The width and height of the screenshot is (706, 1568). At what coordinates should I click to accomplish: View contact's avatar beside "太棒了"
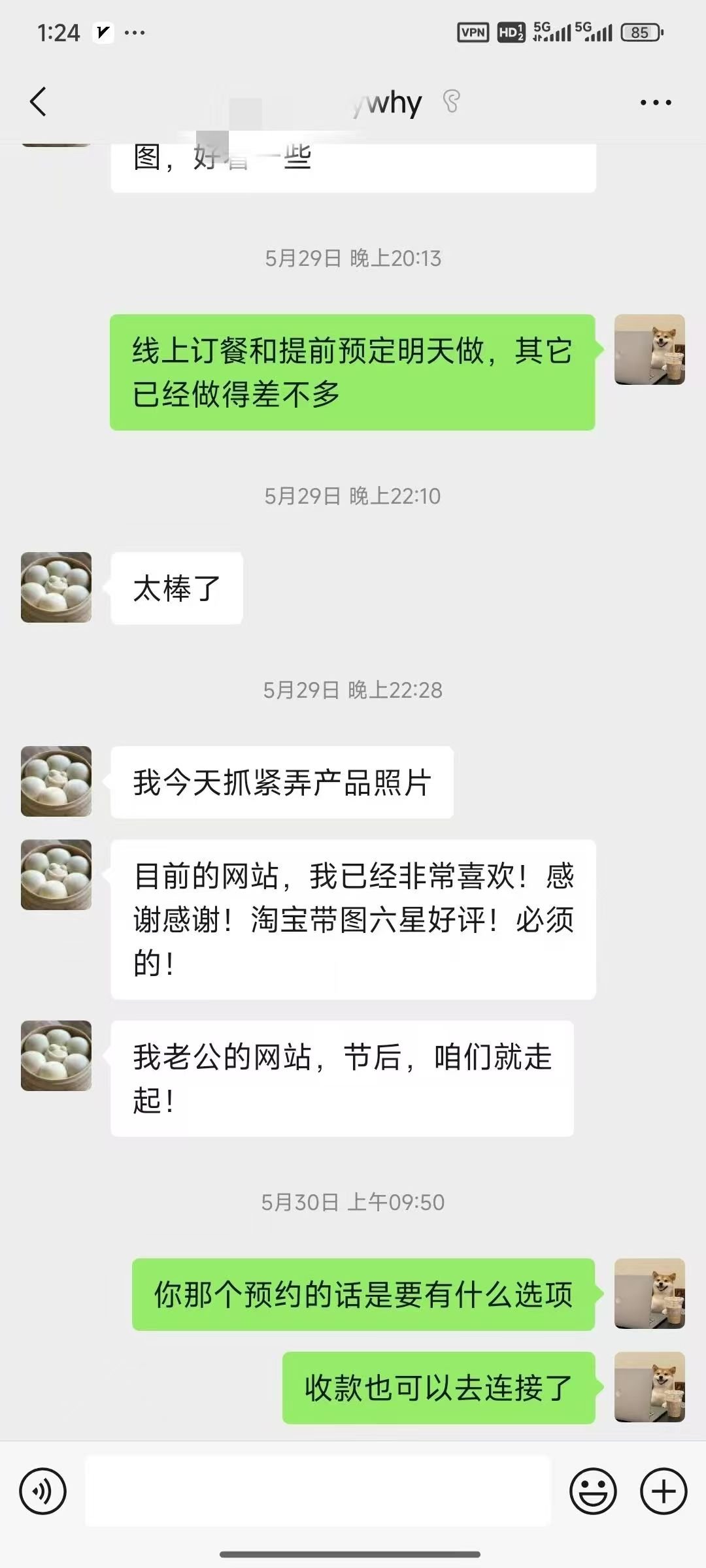point(56,587)
